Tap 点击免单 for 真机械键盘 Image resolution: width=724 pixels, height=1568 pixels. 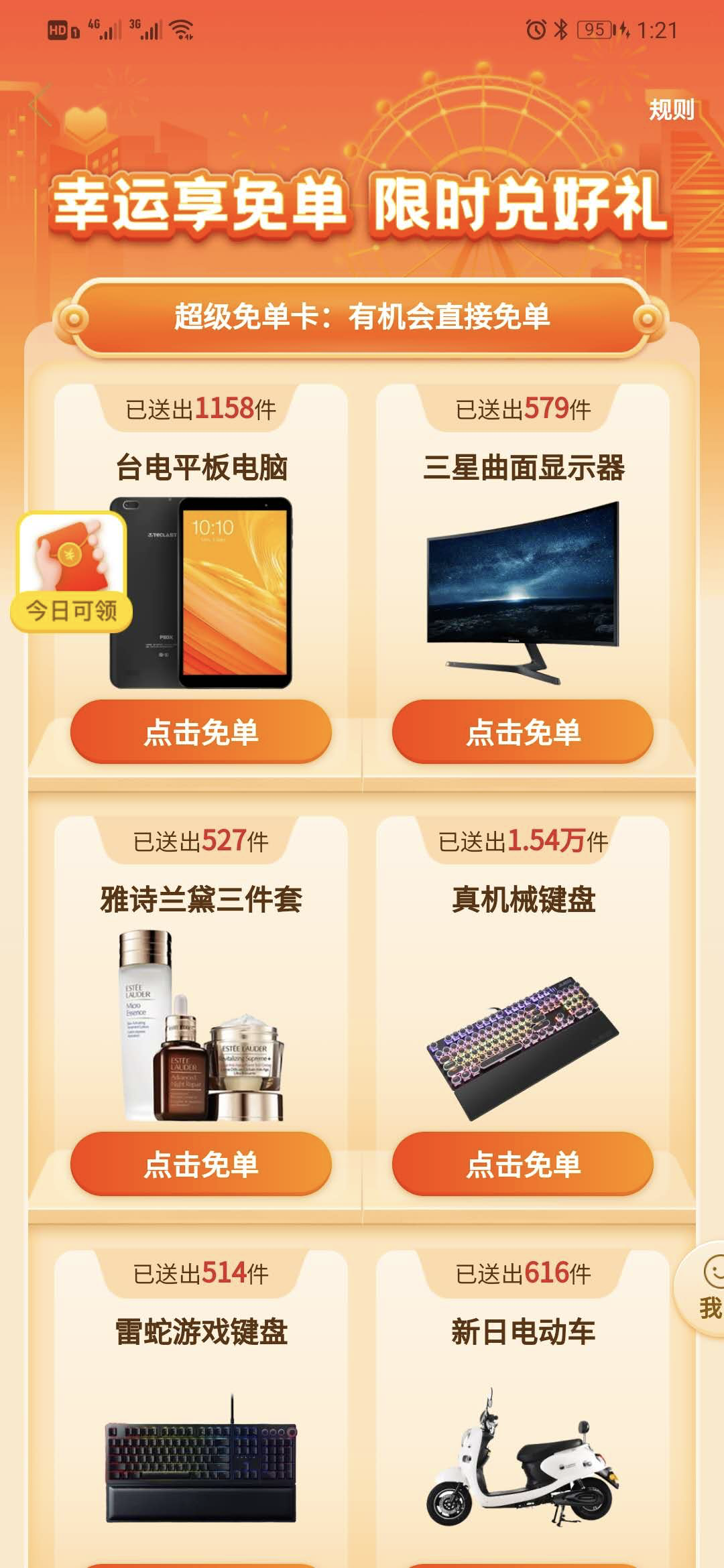tap(523, 1164)
